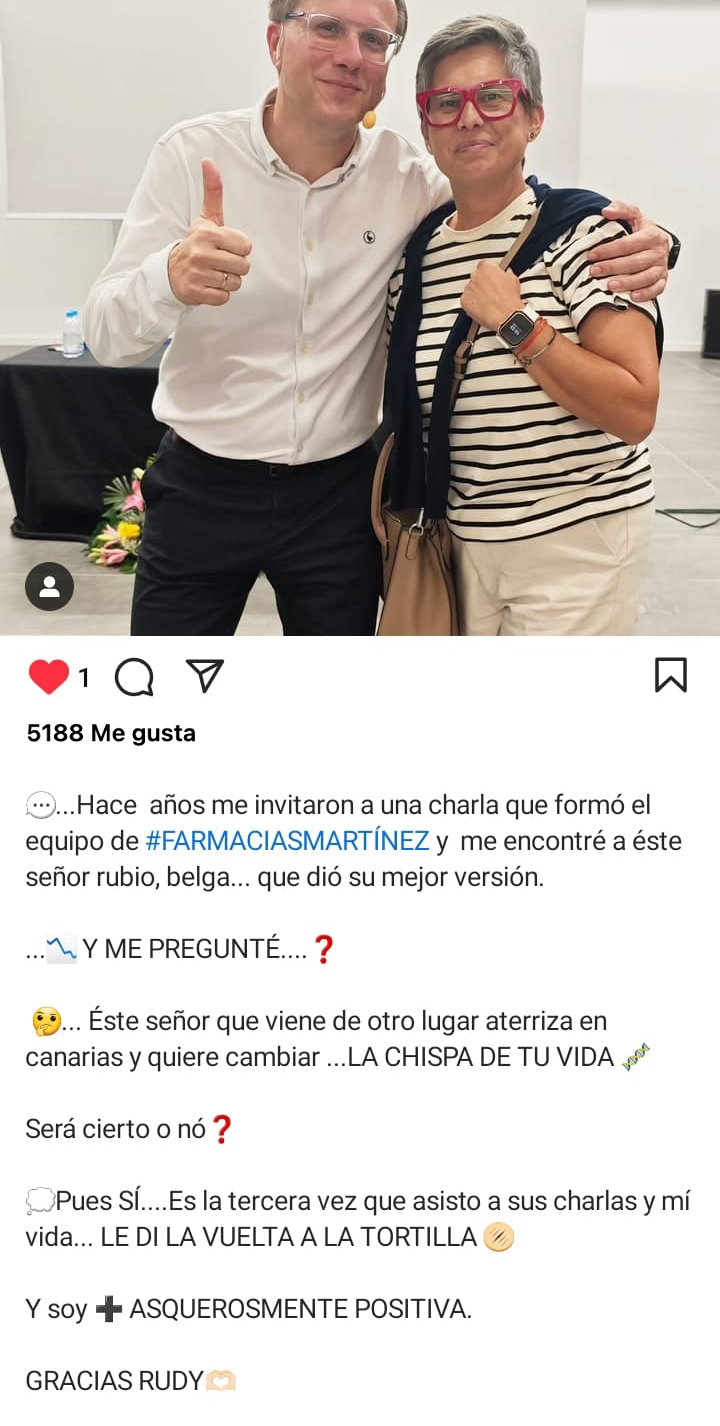View who liked: 5188 Me gusta

(111, 733)
